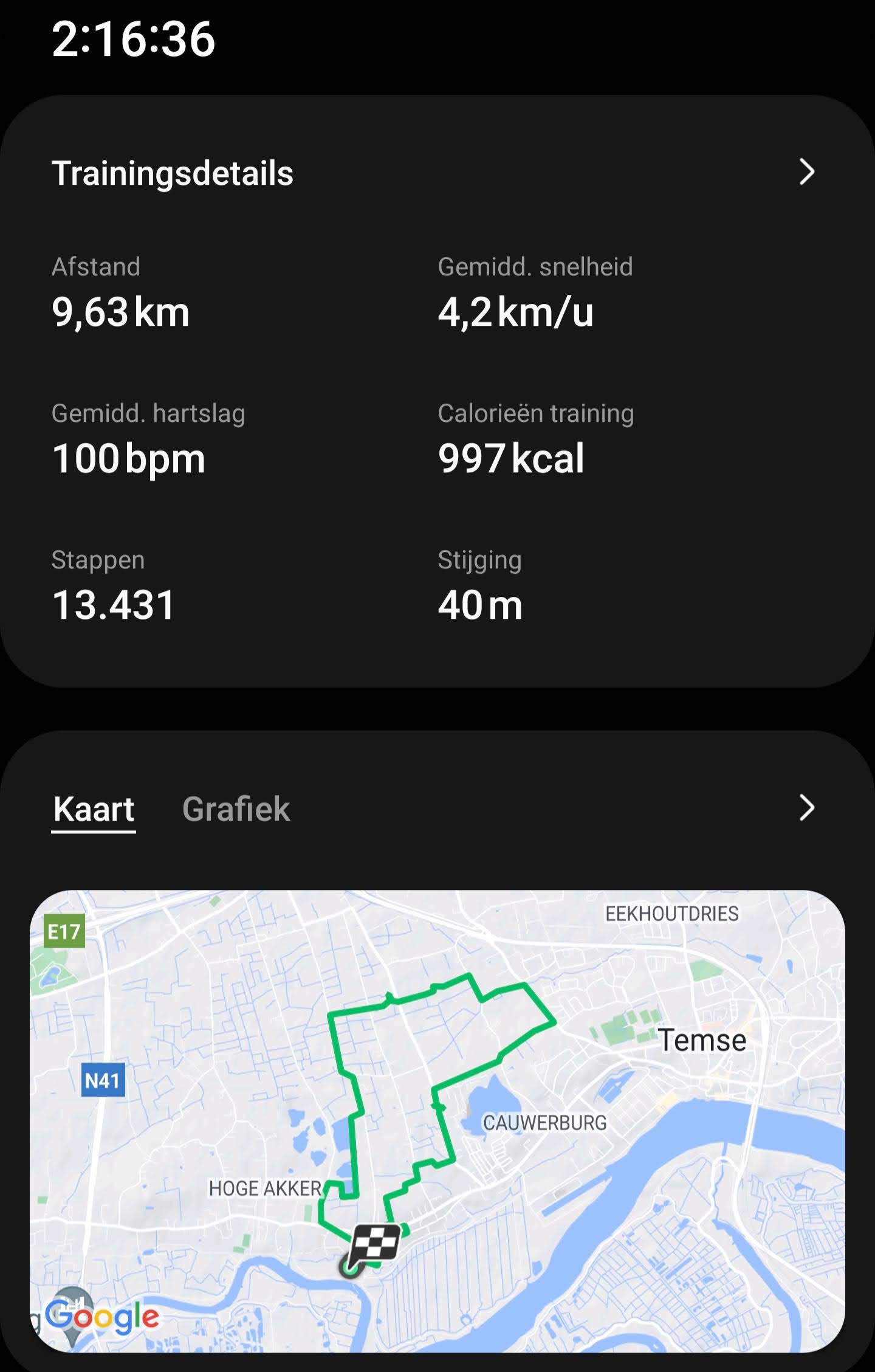Expand the map card via its chevron
Screen dimensions: 875x1372
tap(806, 808)
